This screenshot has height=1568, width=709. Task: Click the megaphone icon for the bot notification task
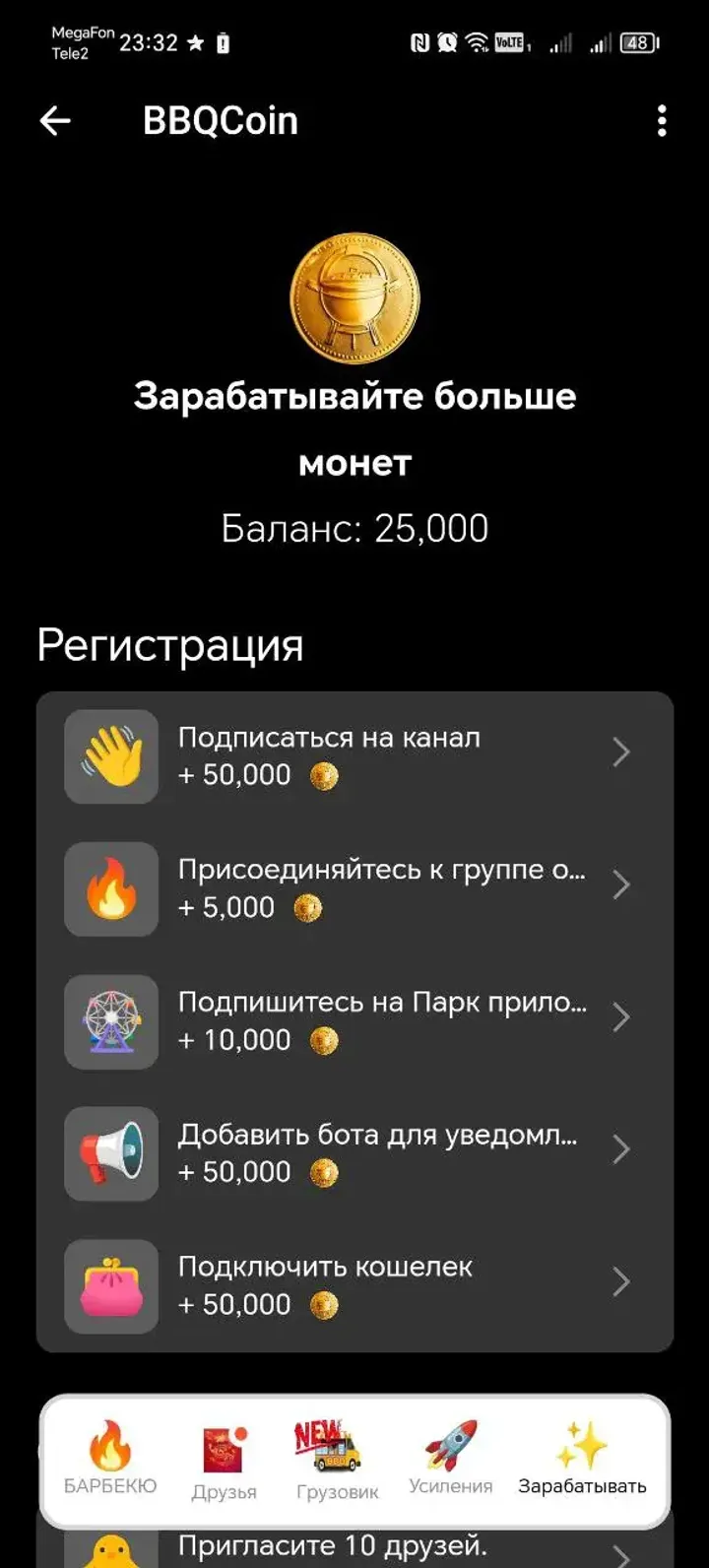[110, 1154]
